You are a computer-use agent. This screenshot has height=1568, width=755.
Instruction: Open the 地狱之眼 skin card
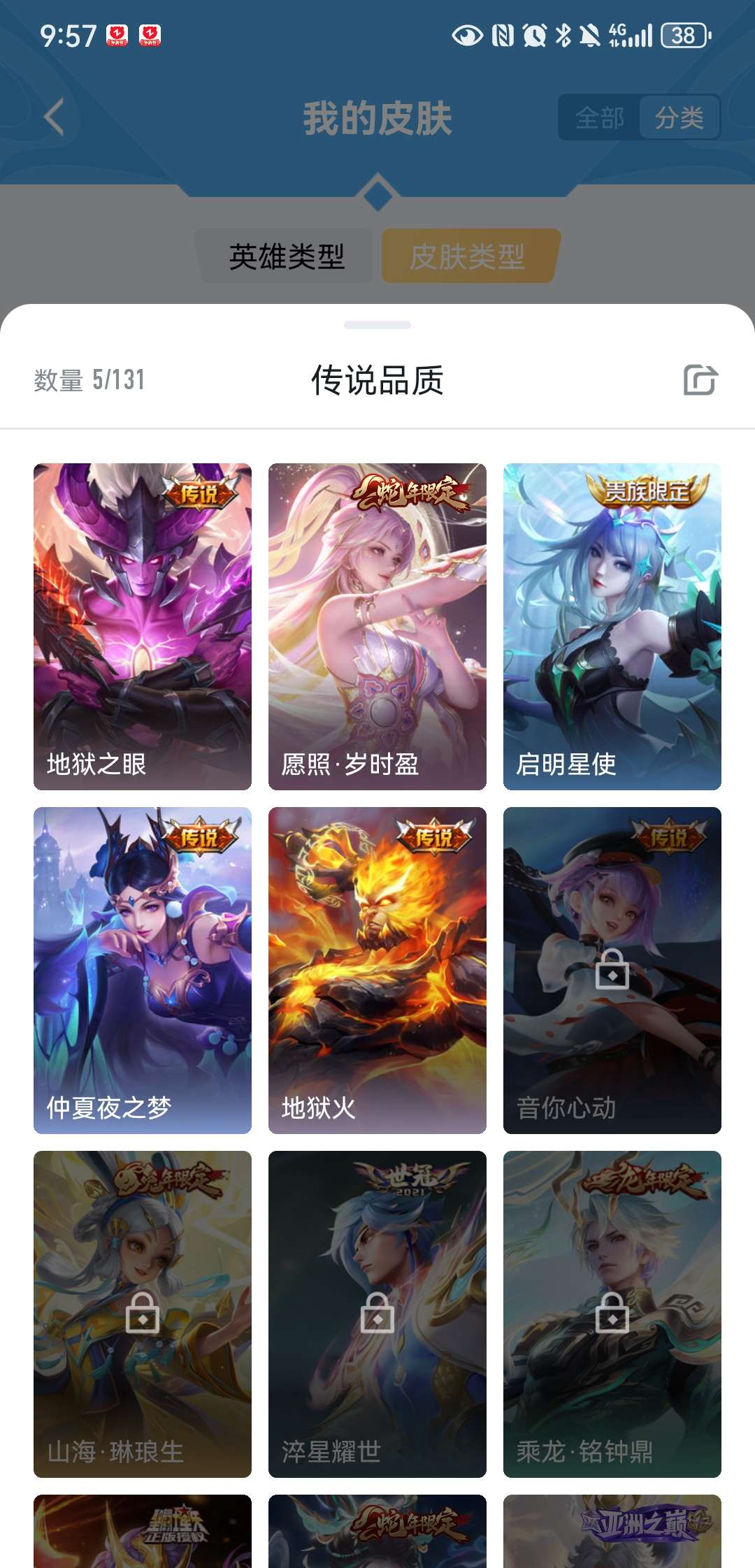click(x=143, y=626)
